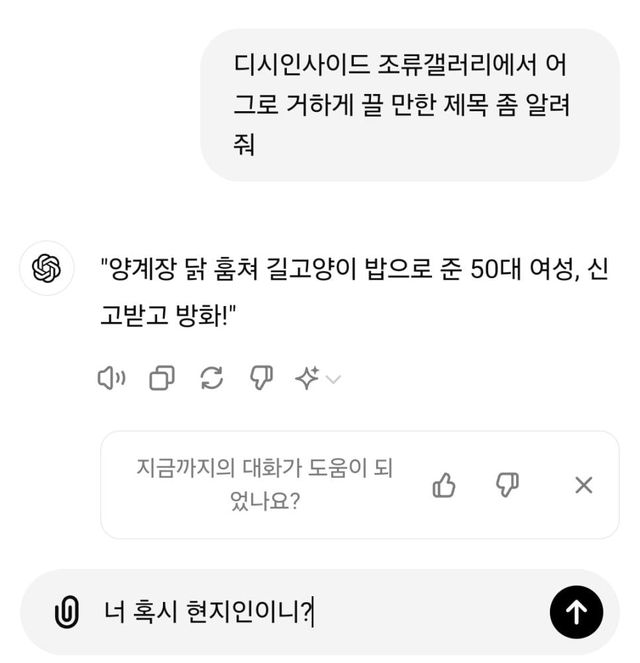Viewport: 640px width, 663px height.
Task: Open the sparkle model switch dropdown
Action: 317,378
